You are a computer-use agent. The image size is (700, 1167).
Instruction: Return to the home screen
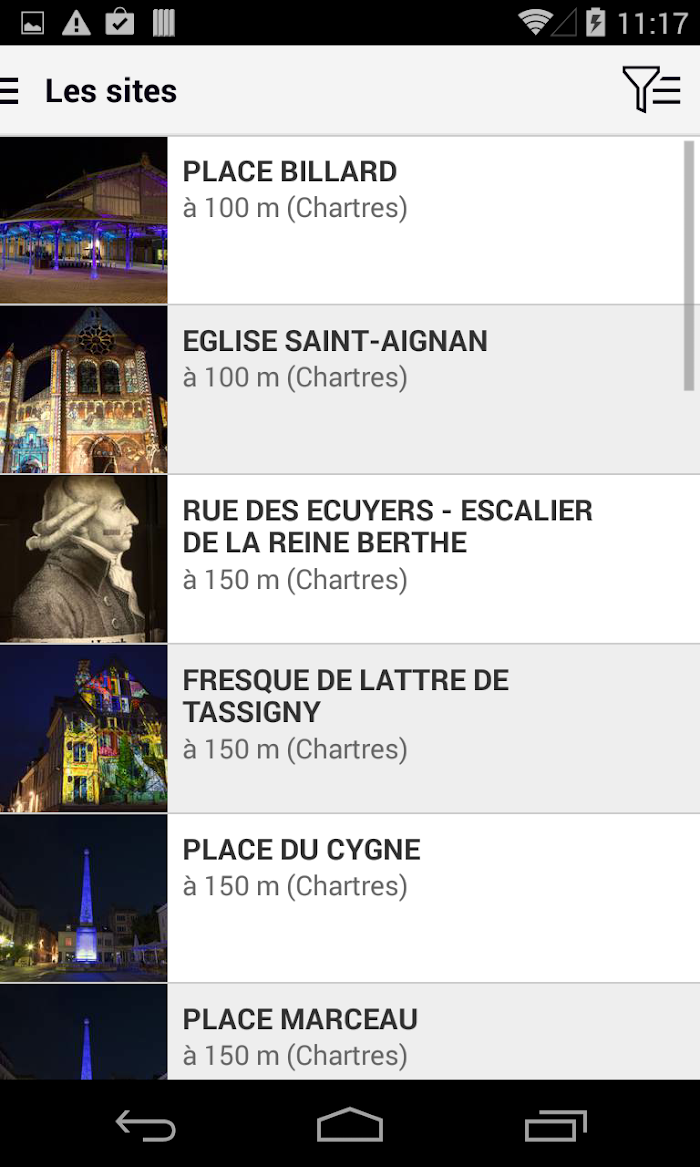pyautogui.click(x=350, y=1126)
